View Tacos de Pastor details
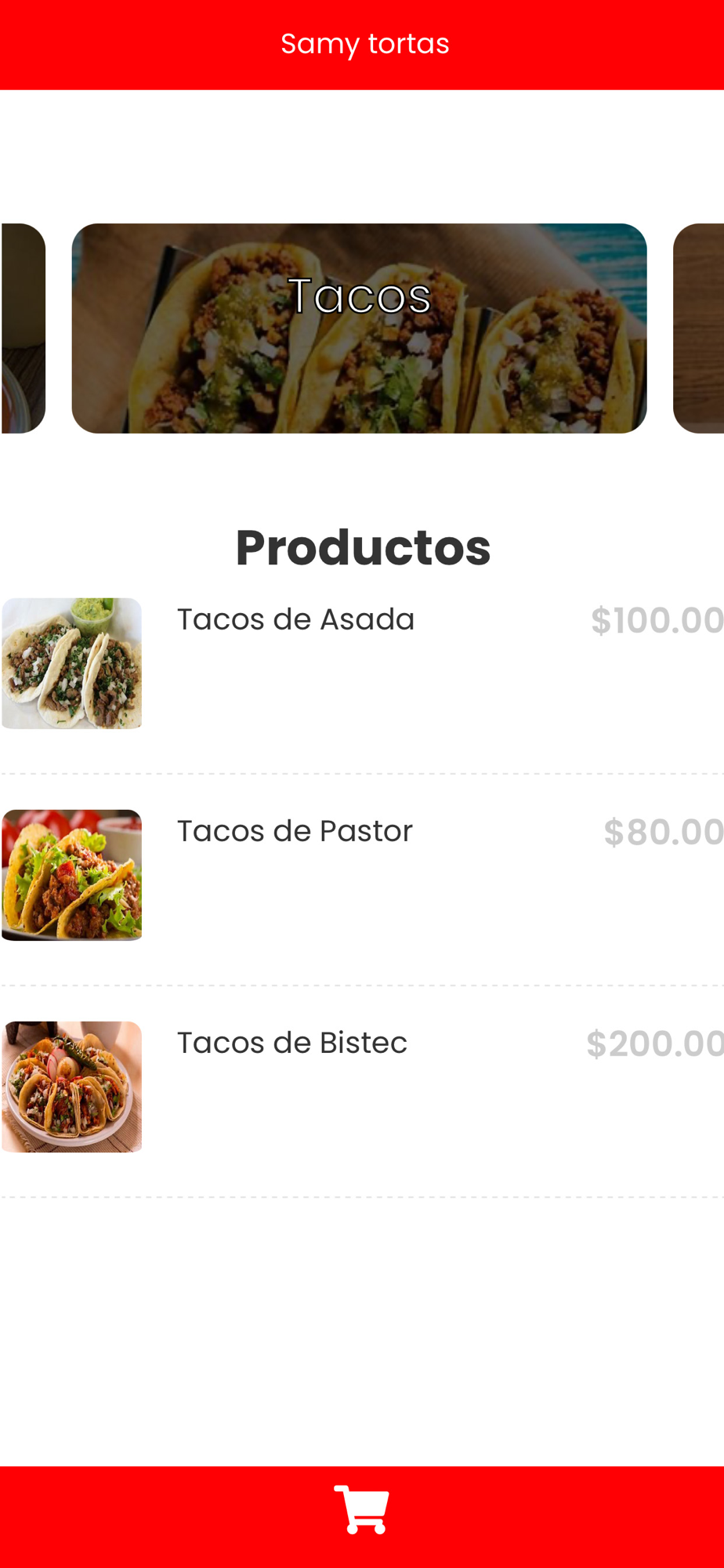Image resolution: width=724 pixels, height=1568 pixels. coord(295,832)
